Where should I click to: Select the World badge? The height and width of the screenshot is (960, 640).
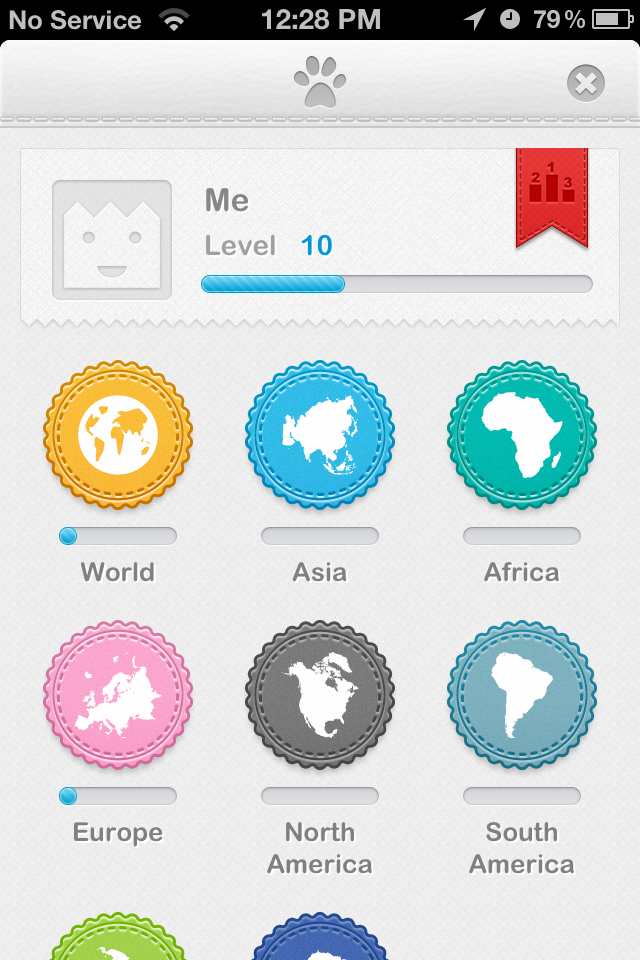point(118,435)
